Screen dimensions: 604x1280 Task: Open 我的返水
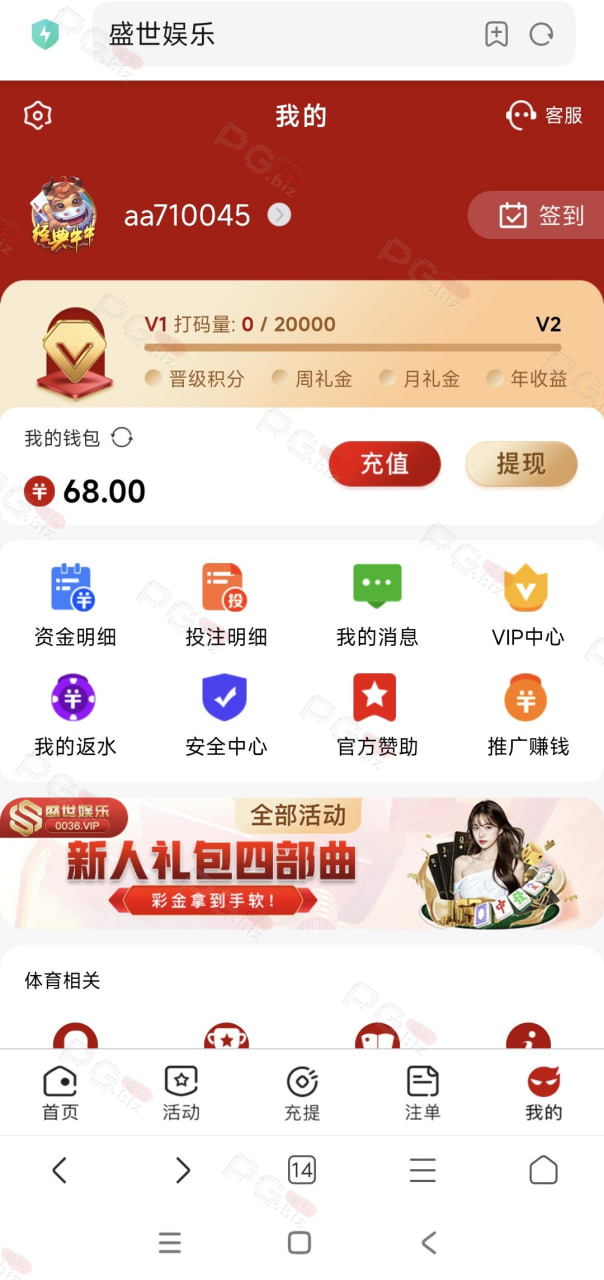click(75, 715)
